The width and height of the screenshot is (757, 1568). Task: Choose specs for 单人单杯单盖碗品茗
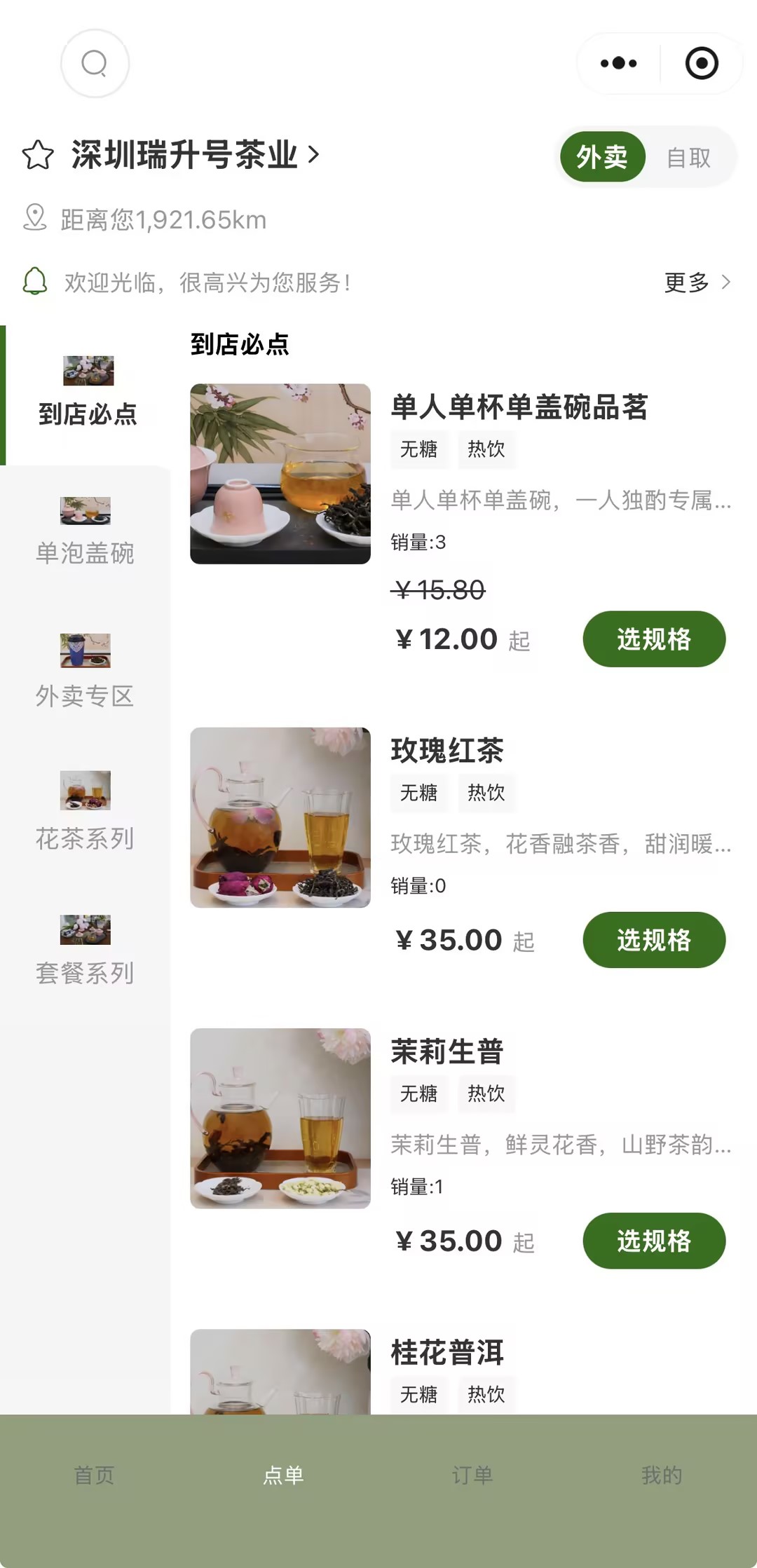(x=653, y=639)
